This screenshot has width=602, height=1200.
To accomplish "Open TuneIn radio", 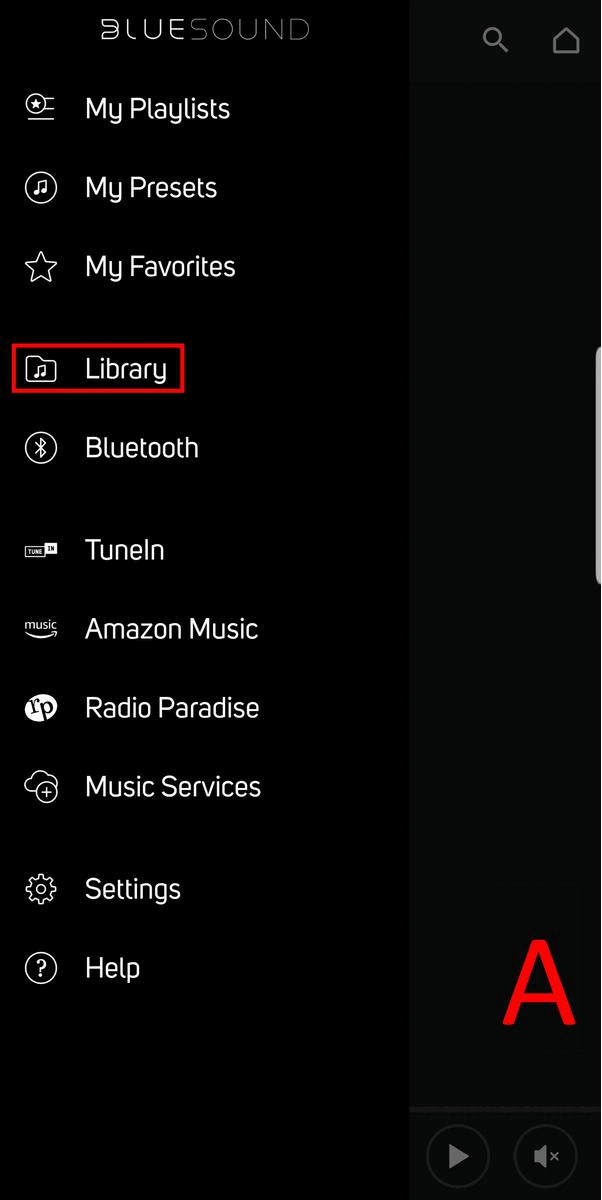I will click(x=95, y=549).
